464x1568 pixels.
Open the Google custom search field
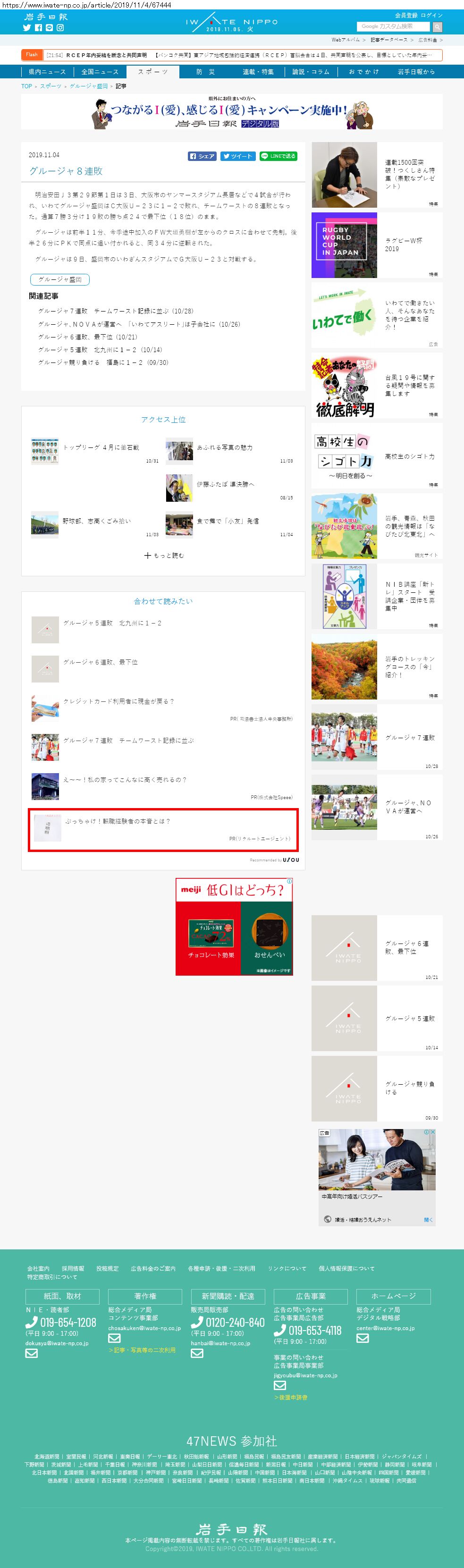click(x=393, y=27)
